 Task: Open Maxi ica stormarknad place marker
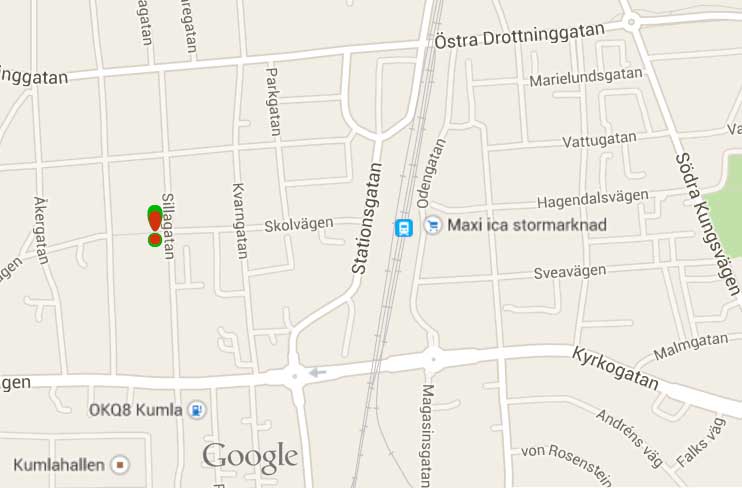pyautogui.click(x=433, y=226)
